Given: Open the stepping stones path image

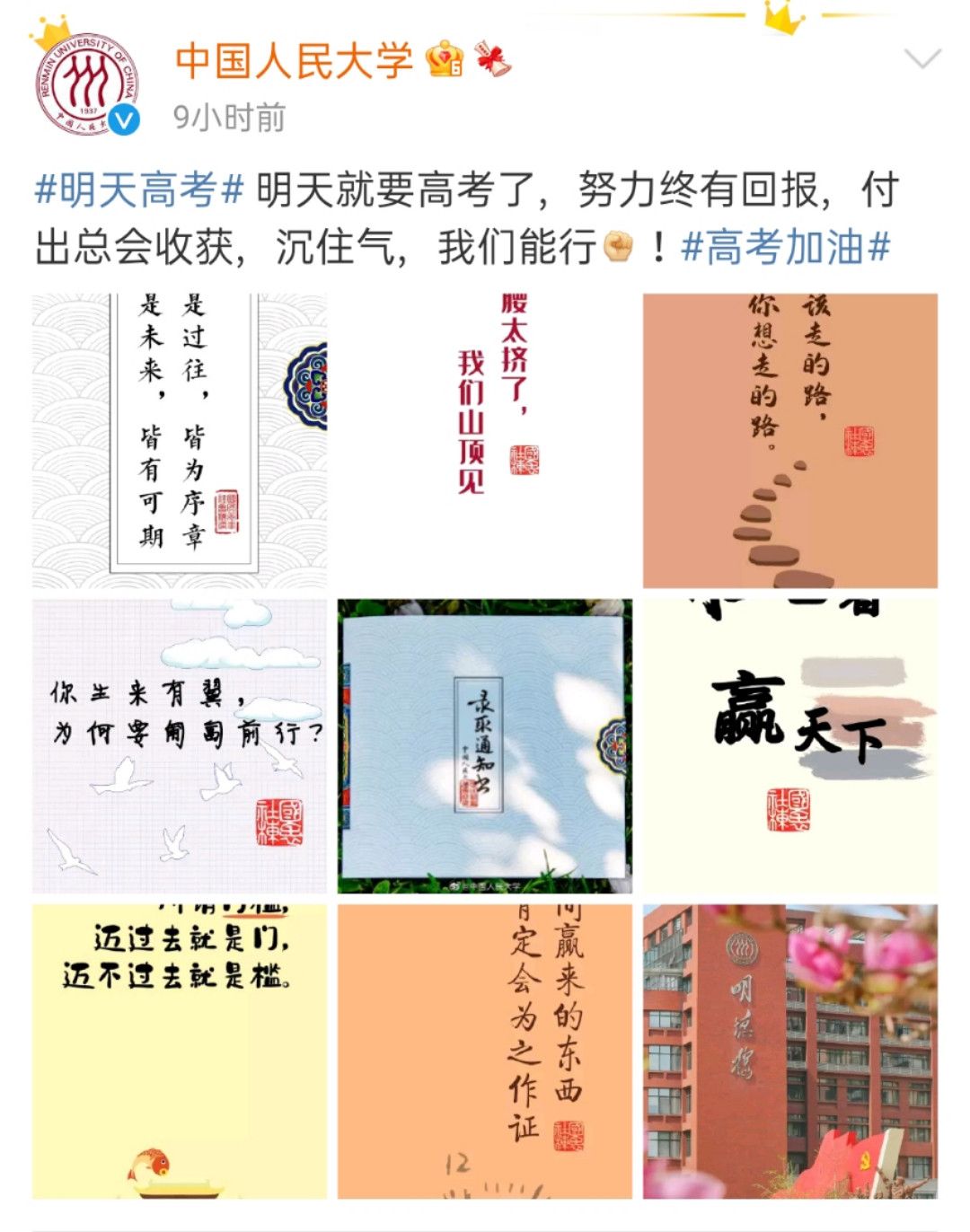Looking at the screenshot, I should 789,440.
